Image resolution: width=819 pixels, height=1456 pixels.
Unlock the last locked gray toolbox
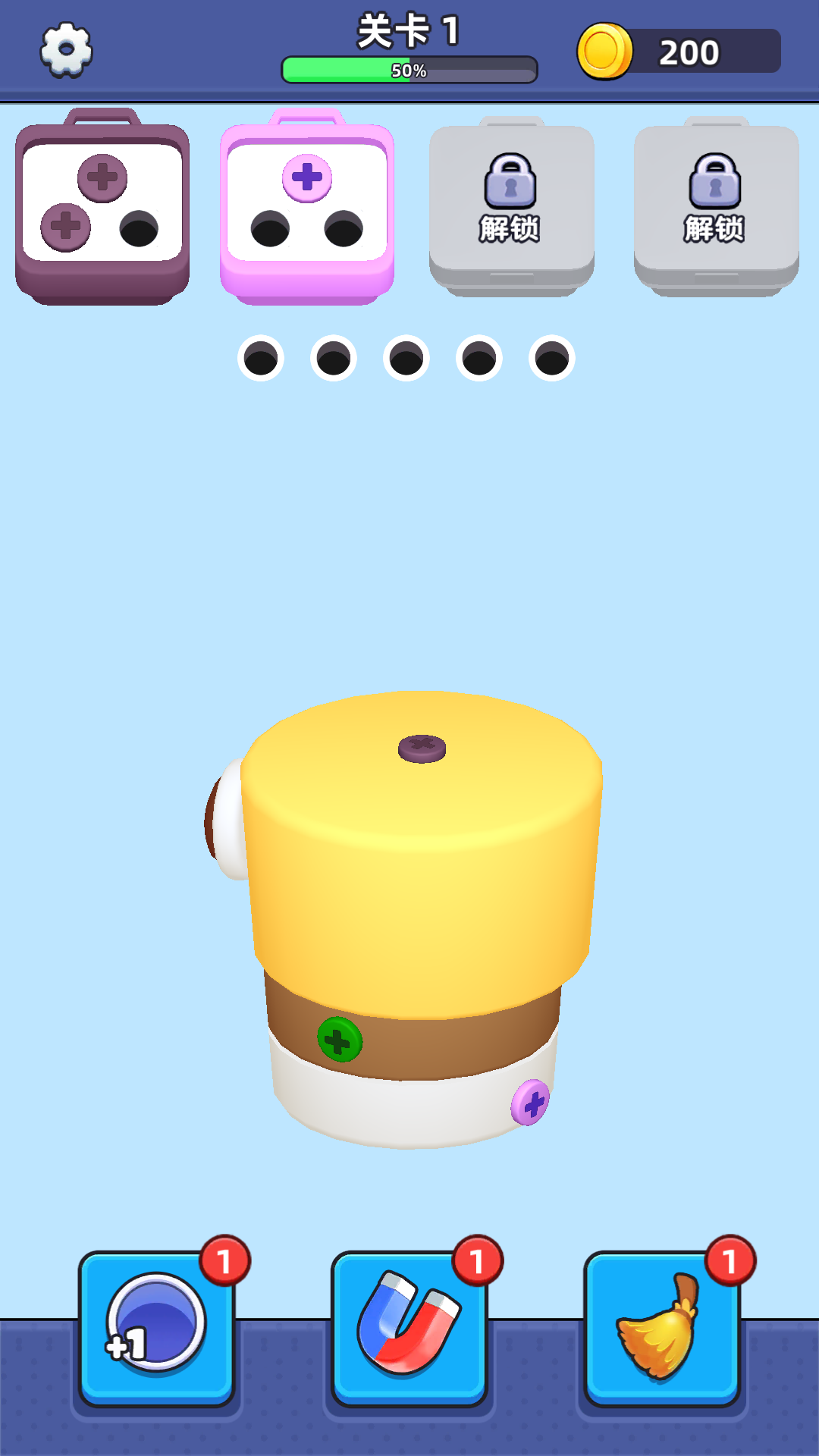point(716,205)
